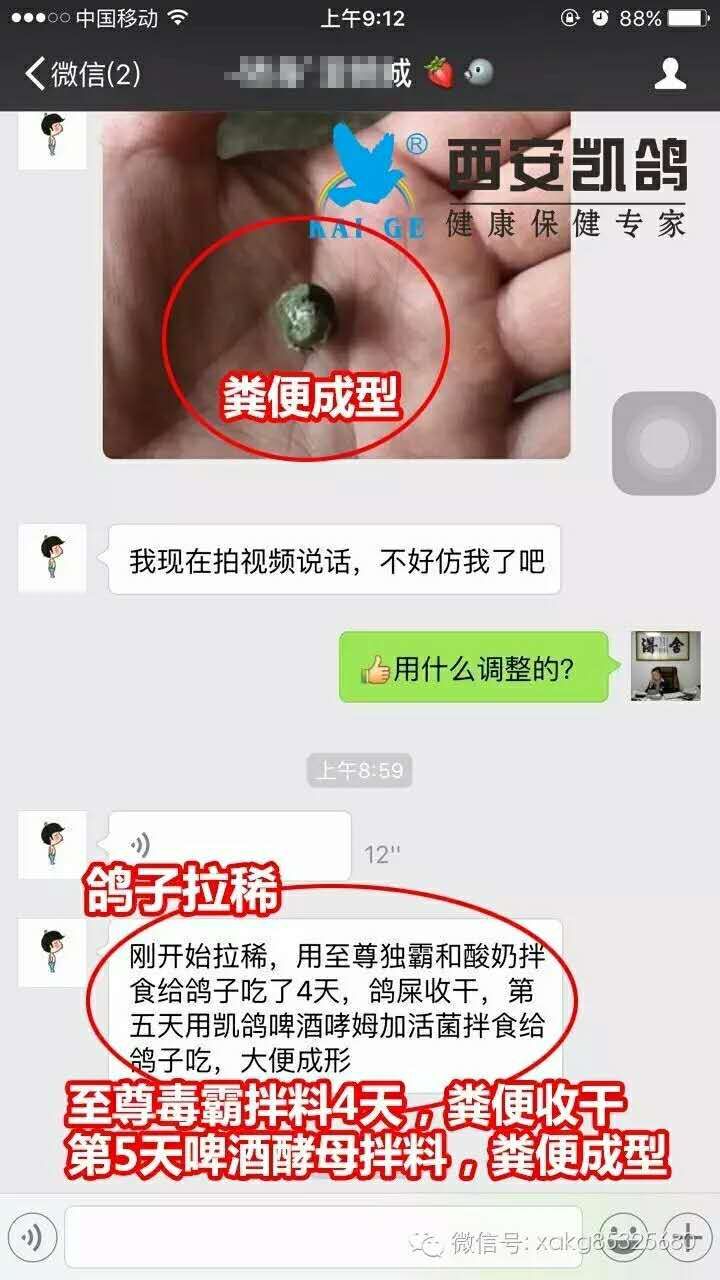720x1280 pixels.
Task: Open the AssistiveTouch floating button
Action: pyautogui.click(x=665, y=443)
